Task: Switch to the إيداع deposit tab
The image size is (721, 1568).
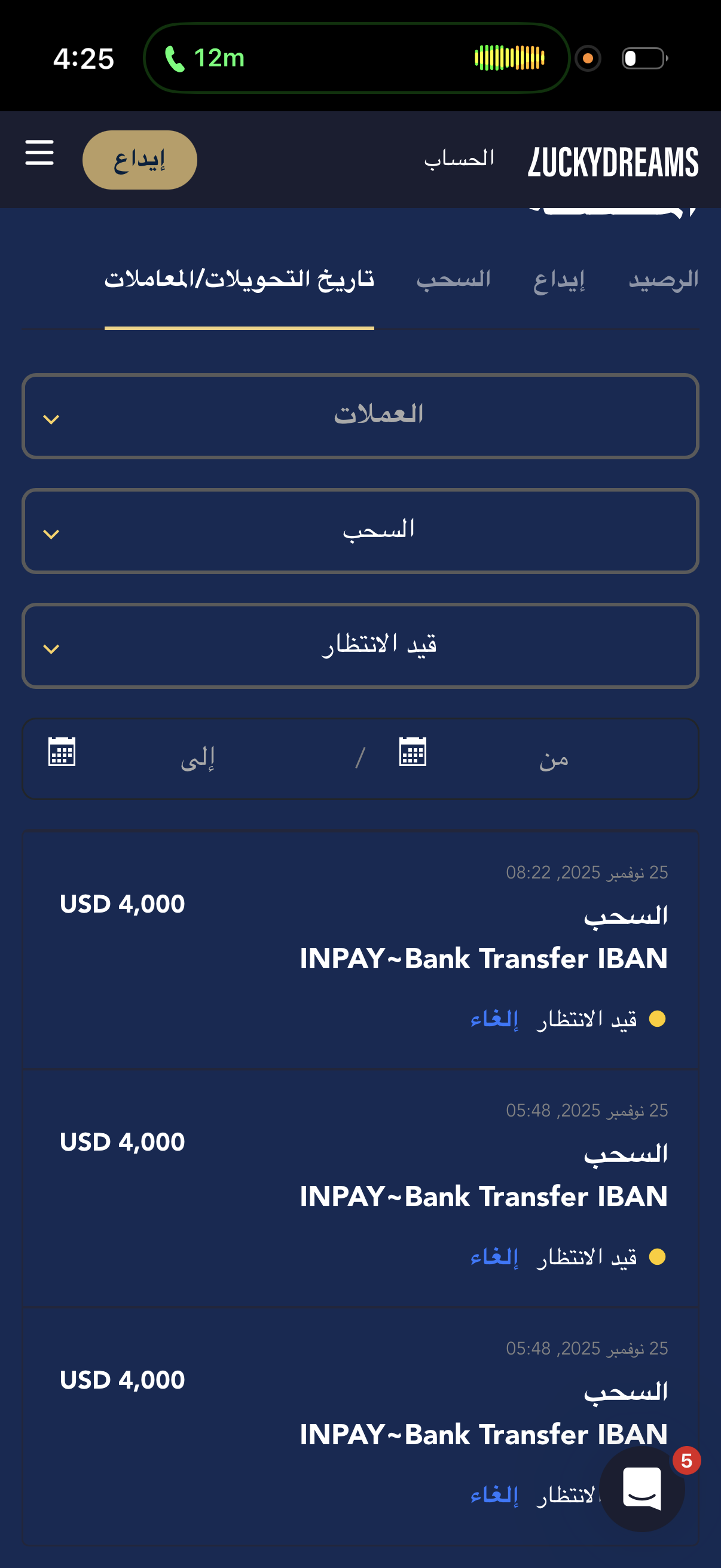Action: click(558, 280)
